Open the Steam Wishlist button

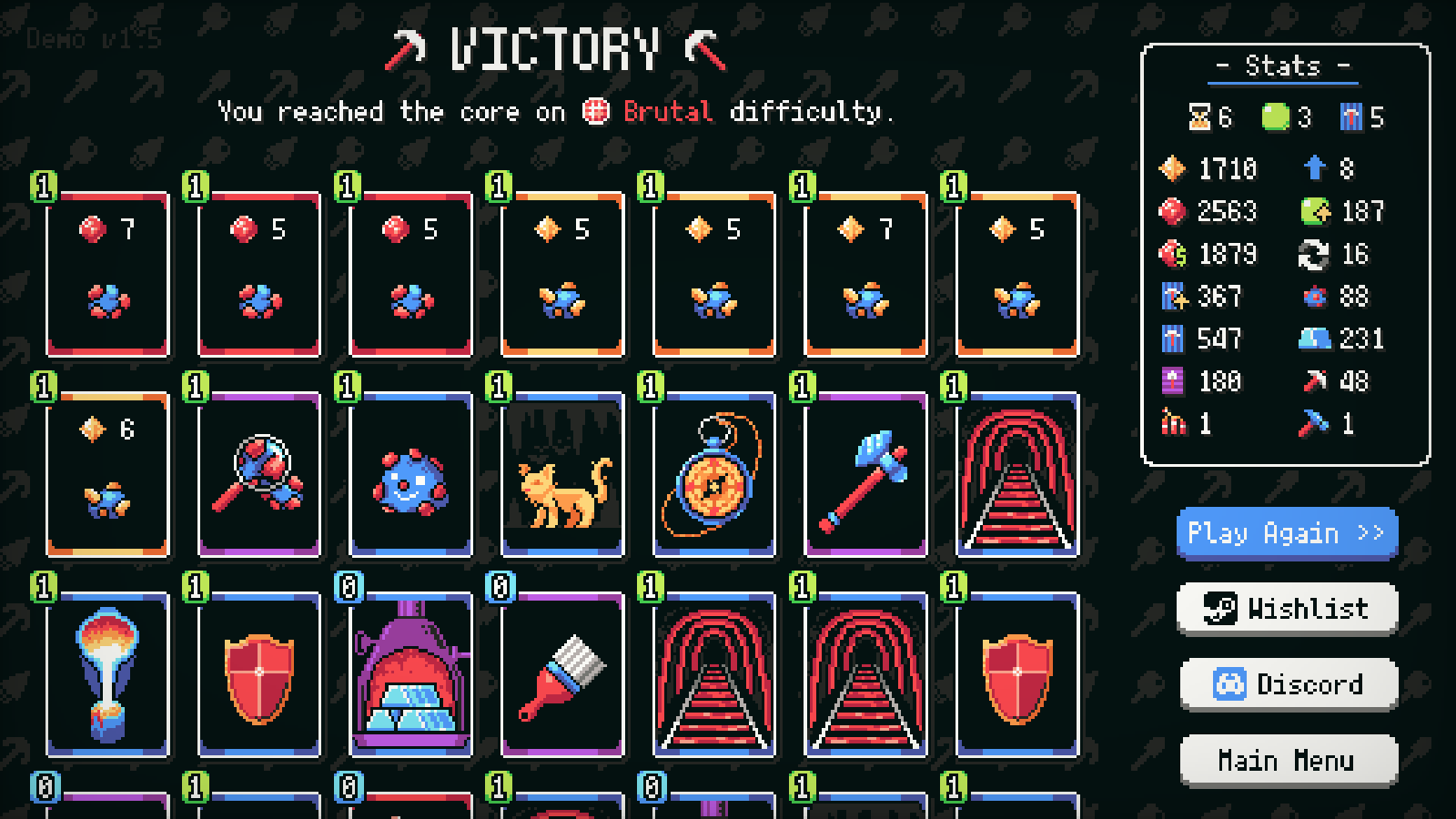pyautogui.click(x=1286, y=608)
